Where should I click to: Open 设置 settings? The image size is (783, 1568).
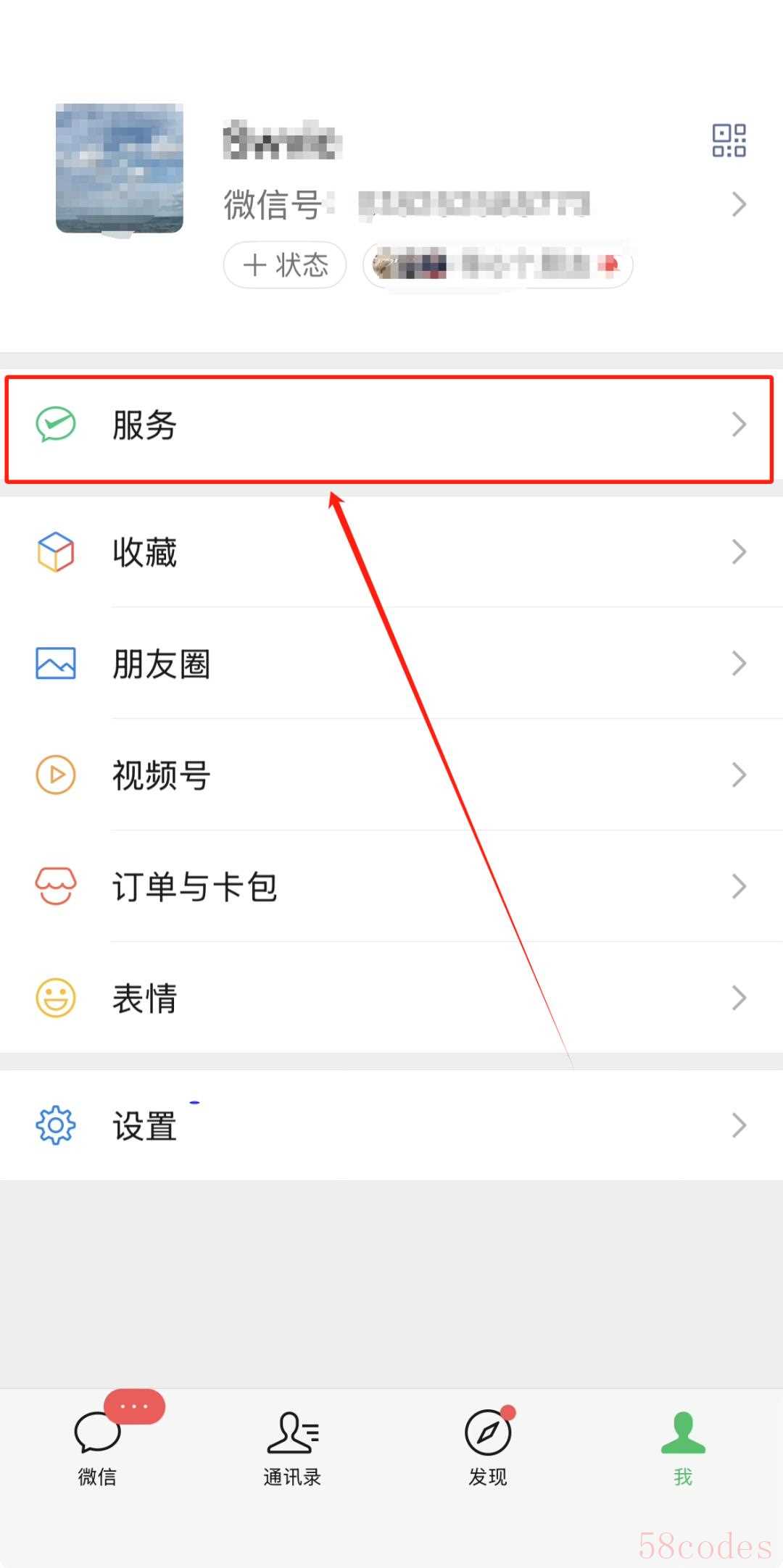click(x=391, y=1125)
